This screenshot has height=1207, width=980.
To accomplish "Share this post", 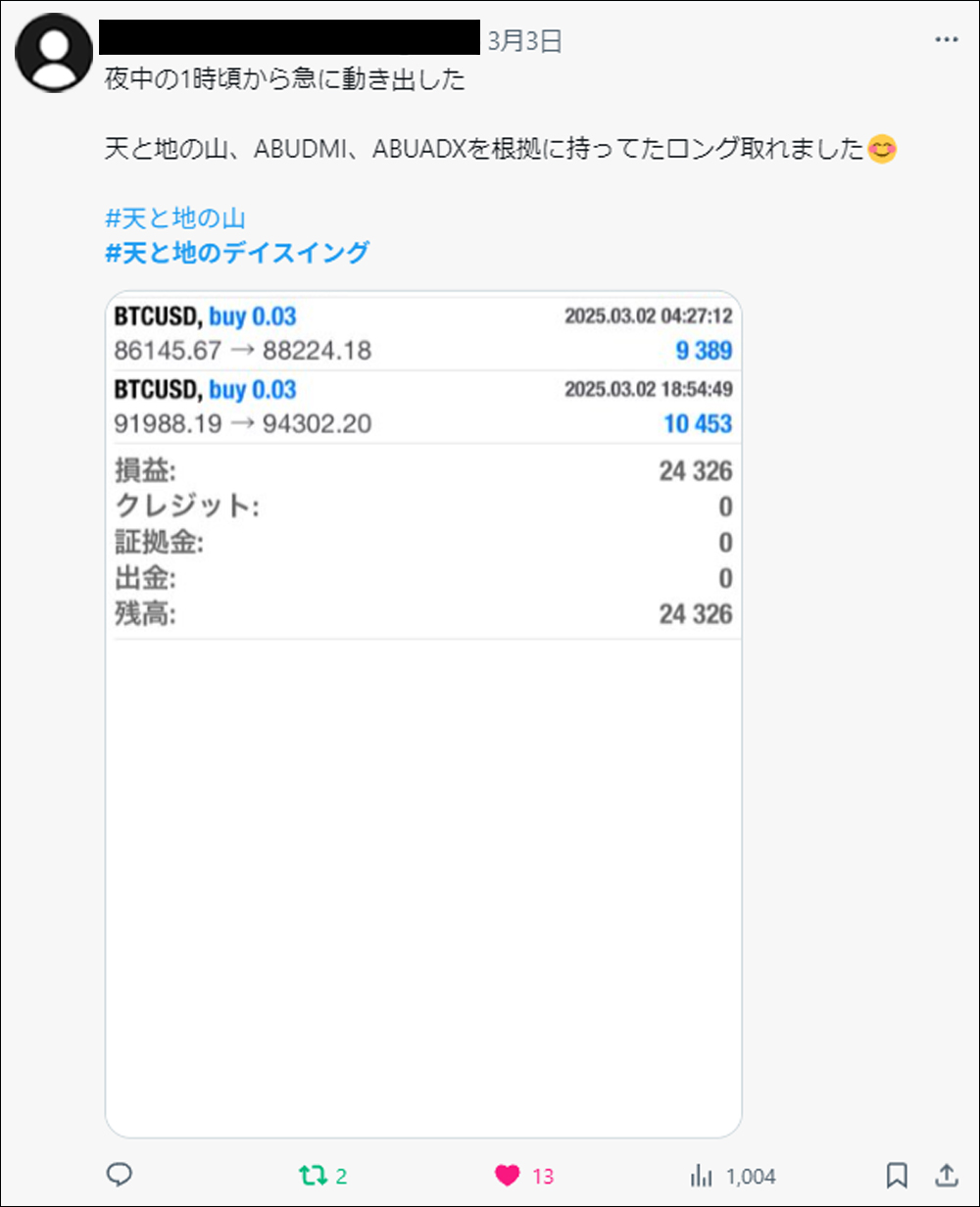I will [947, 1175].
